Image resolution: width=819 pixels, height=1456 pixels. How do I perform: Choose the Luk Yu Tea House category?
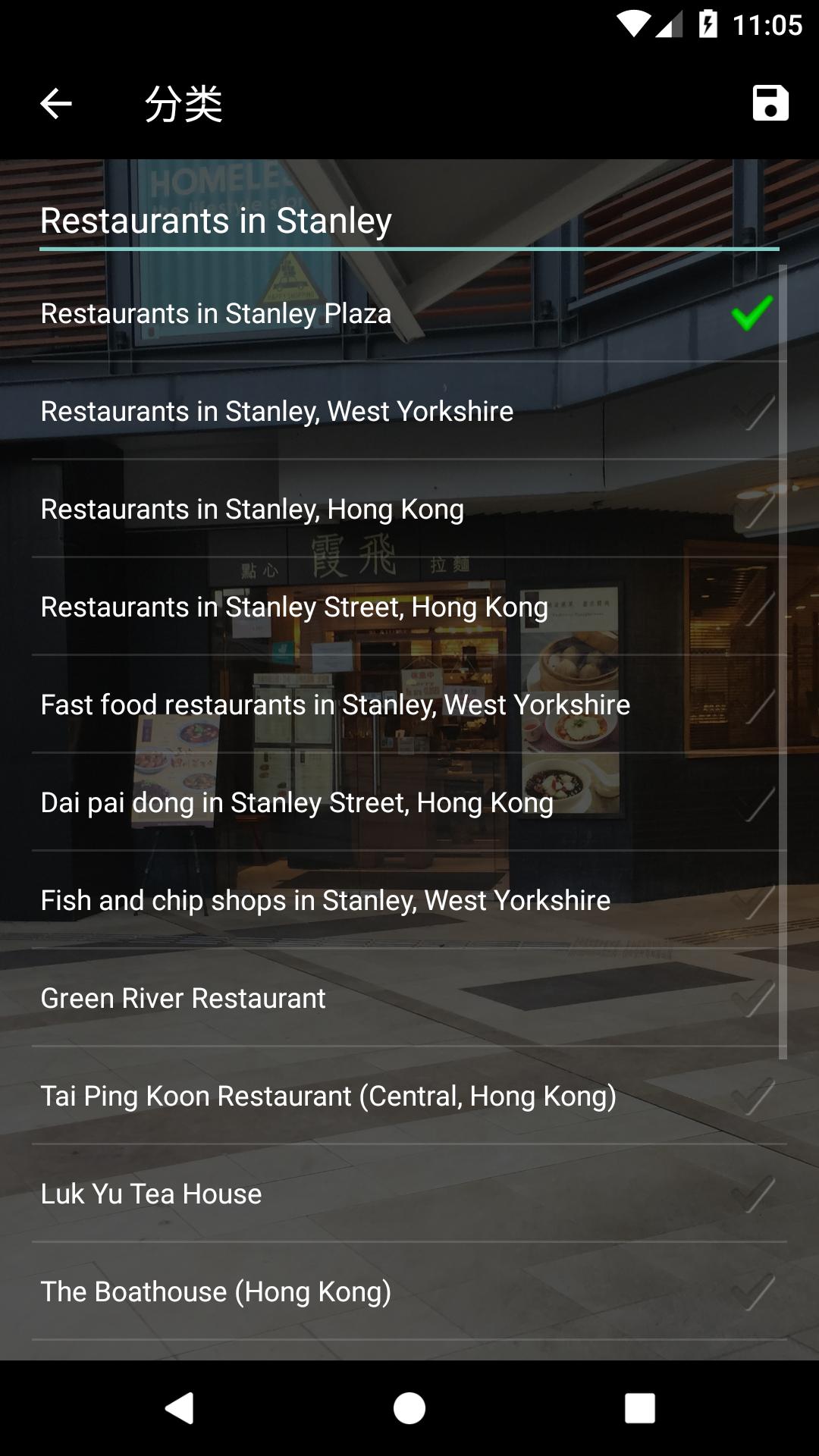point(408,1194)
